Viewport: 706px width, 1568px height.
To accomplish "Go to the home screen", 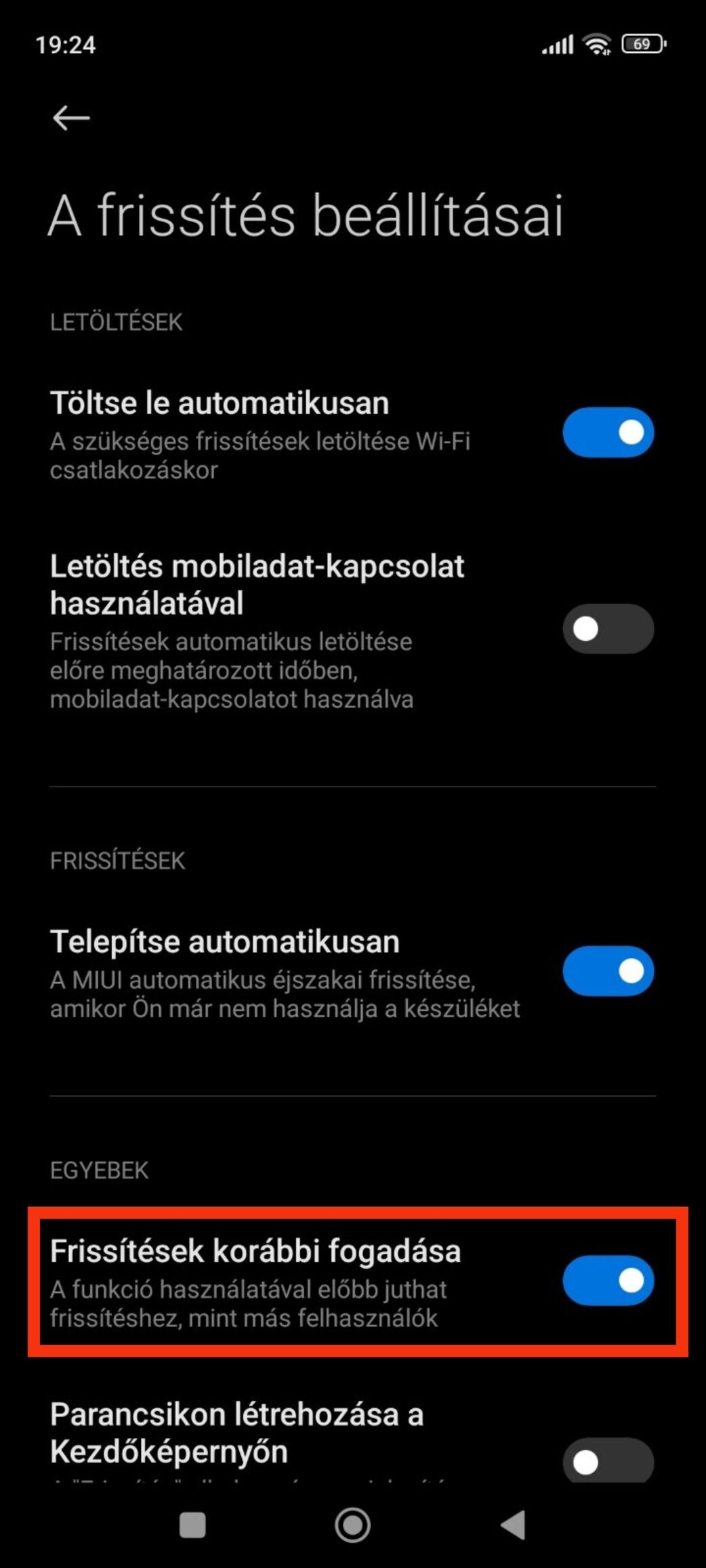I will click(x=352, y=1525).
